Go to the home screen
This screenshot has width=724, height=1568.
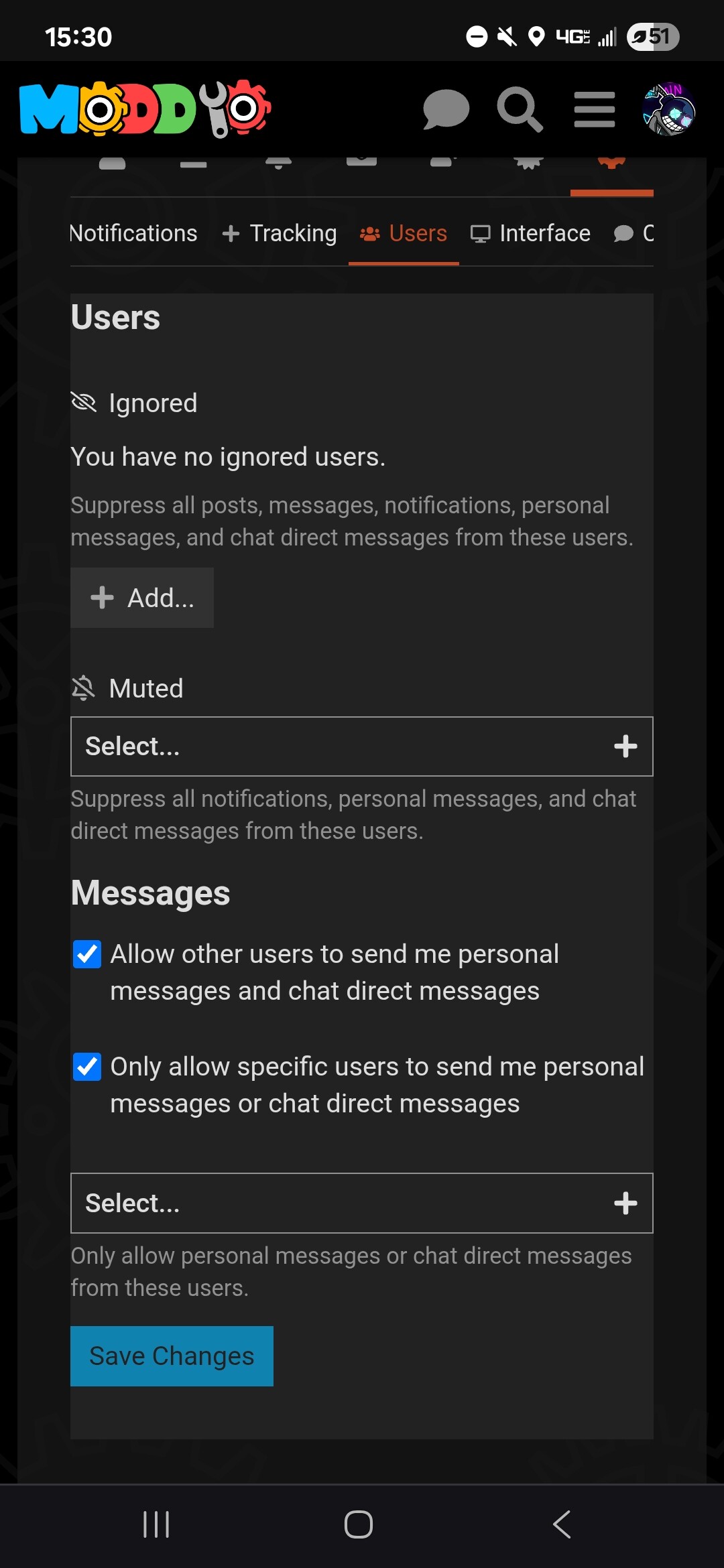(x=359, y=1524)
